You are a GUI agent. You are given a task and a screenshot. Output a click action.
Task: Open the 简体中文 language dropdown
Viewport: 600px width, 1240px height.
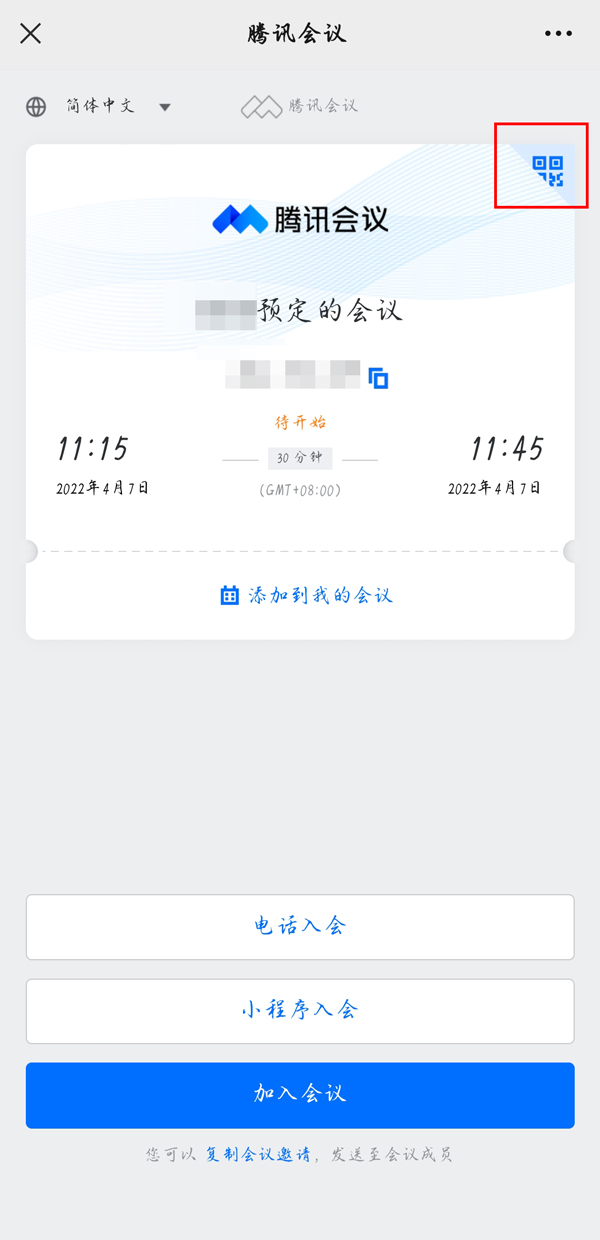tap(99, 107)
